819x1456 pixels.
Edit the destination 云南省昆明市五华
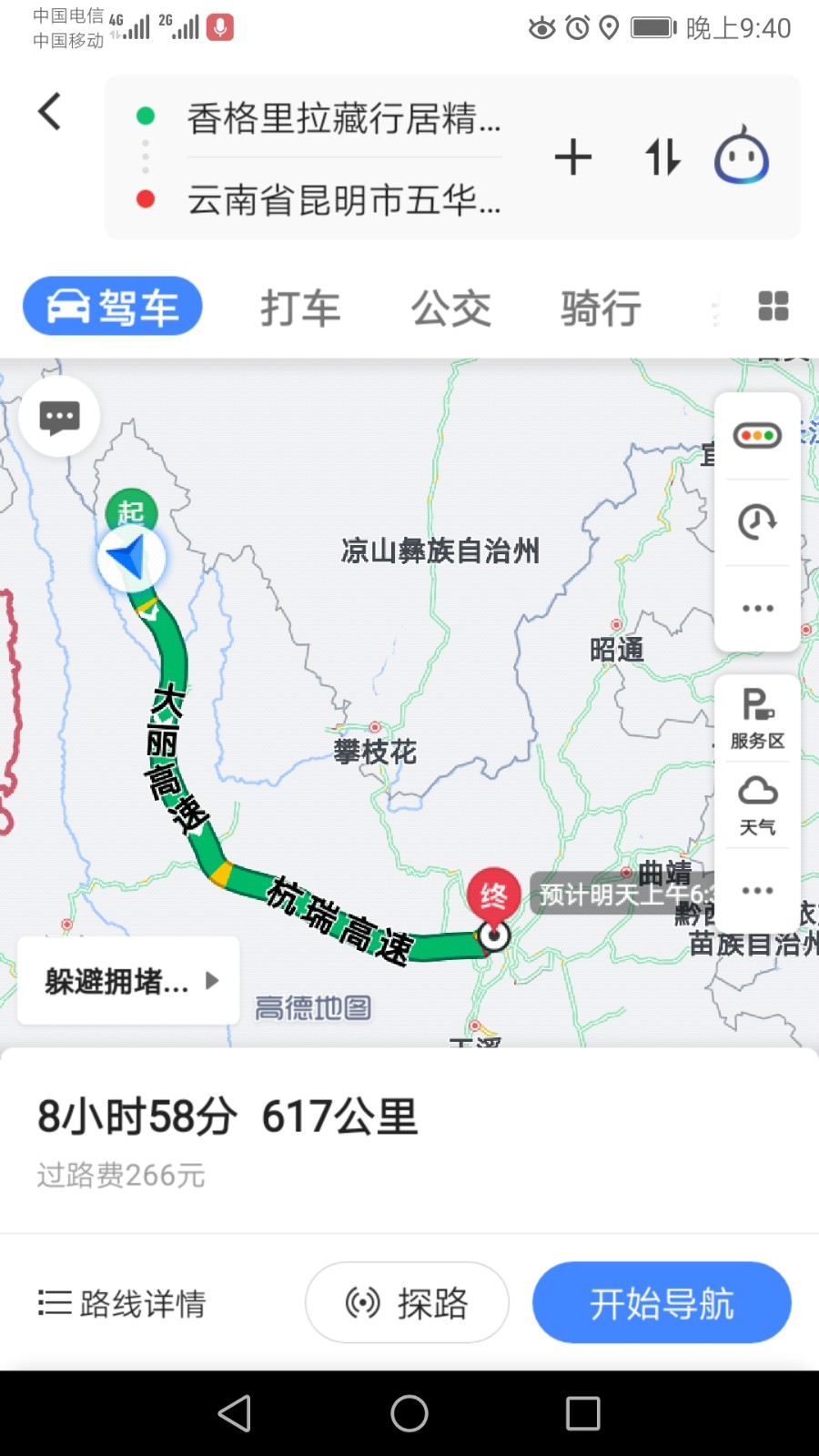pyautogui.click(x=344, y=199)
